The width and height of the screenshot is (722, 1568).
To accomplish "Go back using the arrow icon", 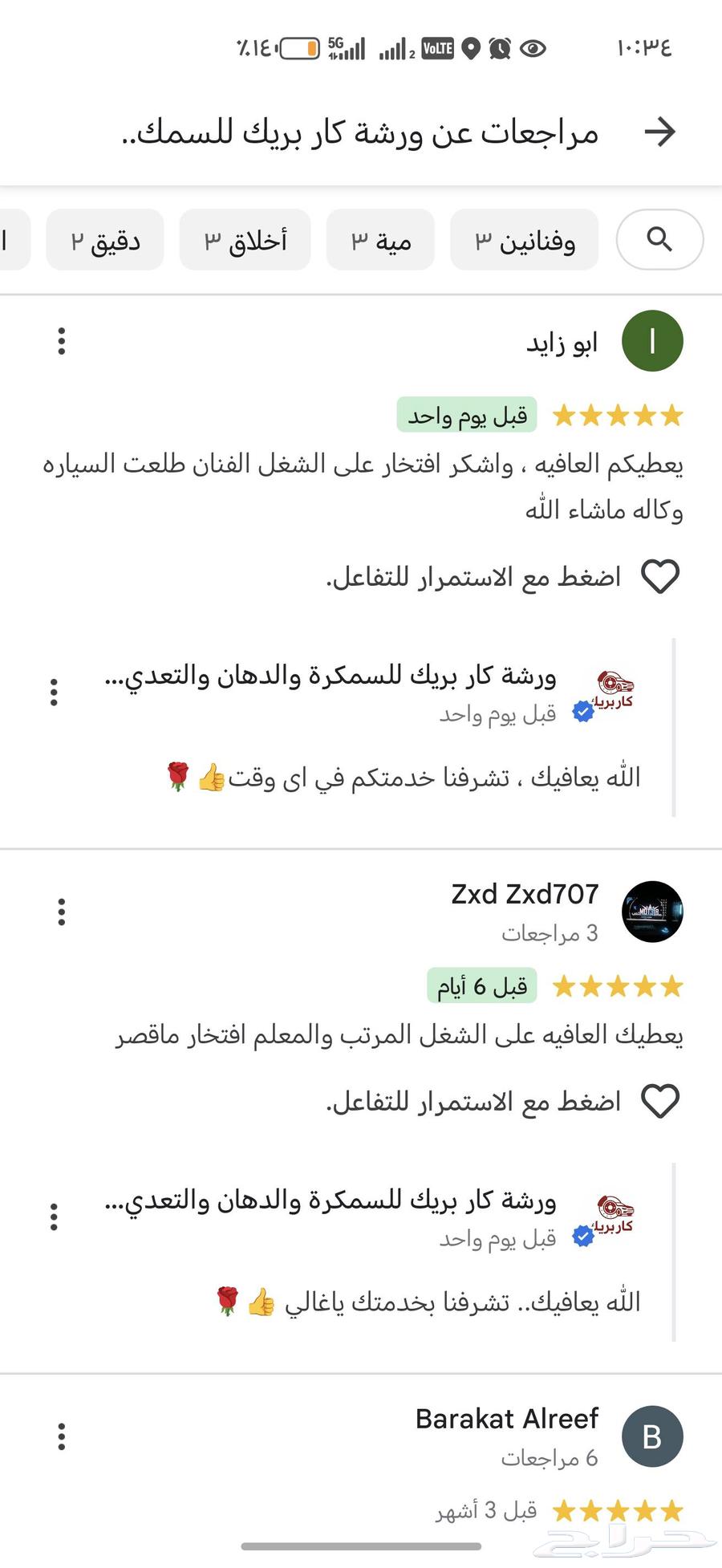I will click(660, 132).
